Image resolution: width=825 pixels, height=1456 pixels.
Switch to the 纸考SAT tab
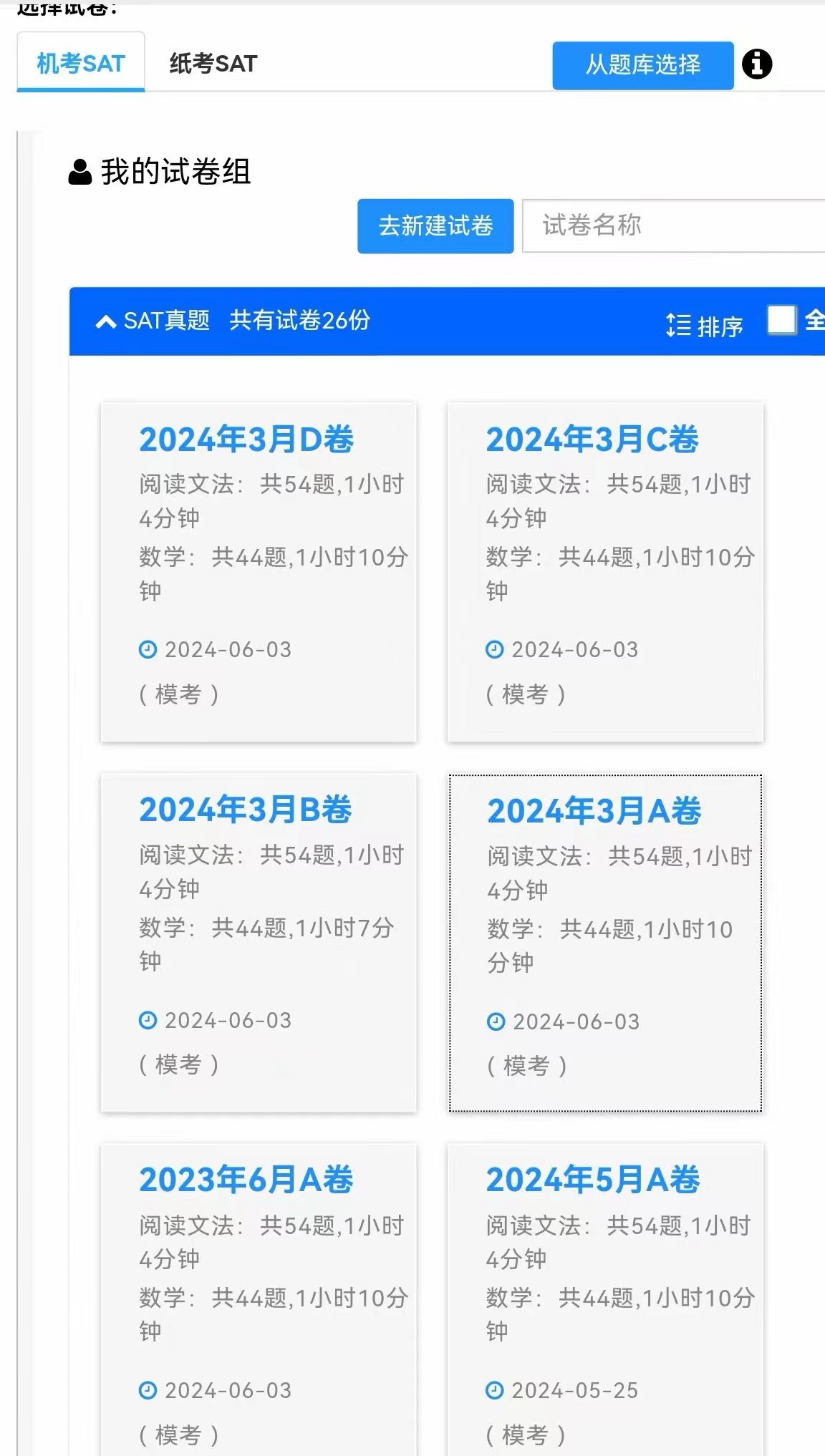click(213, 64)
